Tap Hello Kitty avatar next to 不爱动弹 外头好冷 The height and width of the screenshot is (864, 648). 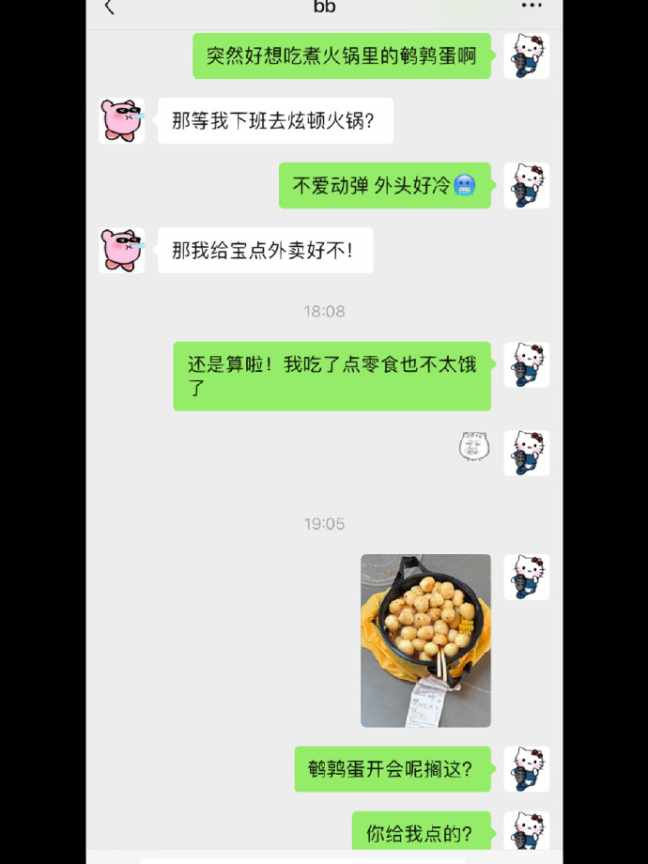click(526, 185)
